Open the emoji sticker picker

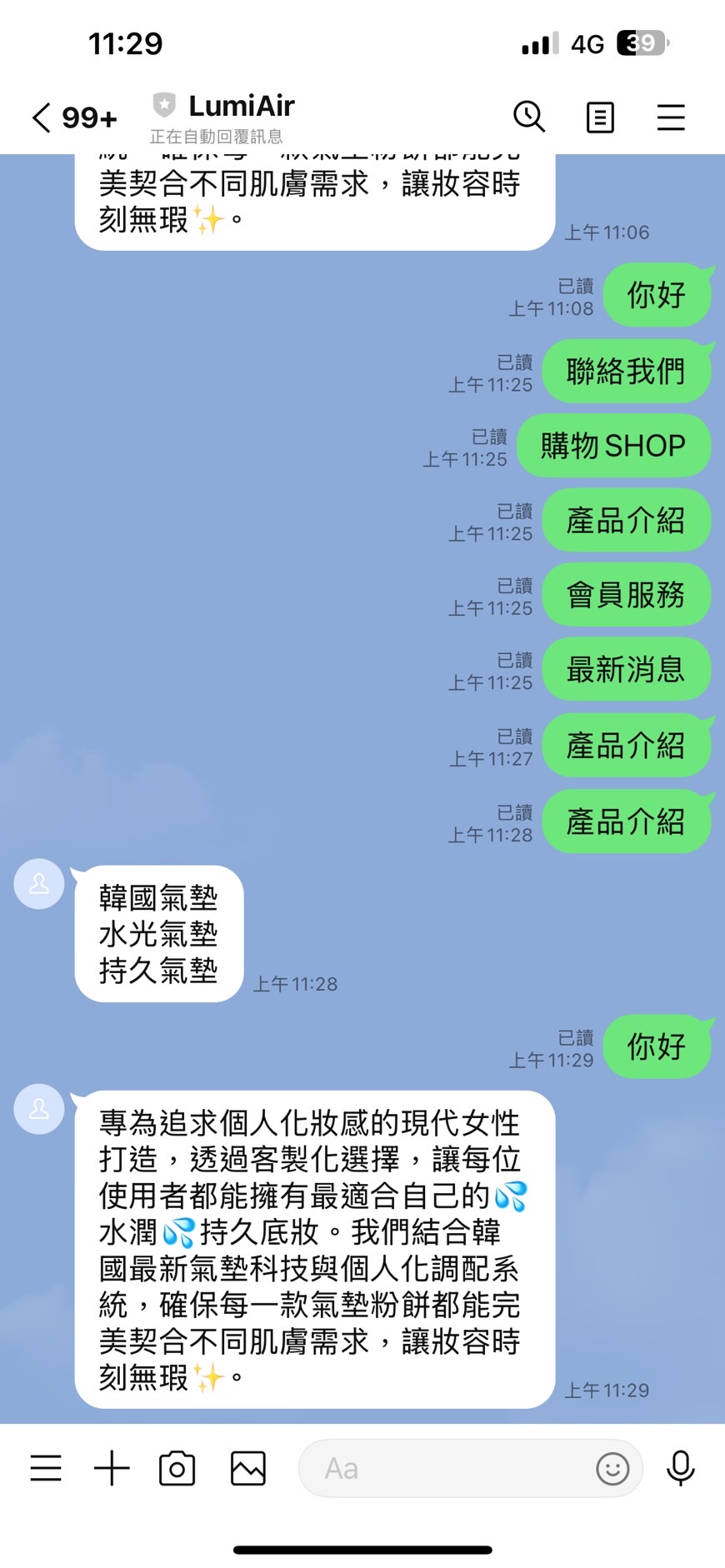(612, 1467)
